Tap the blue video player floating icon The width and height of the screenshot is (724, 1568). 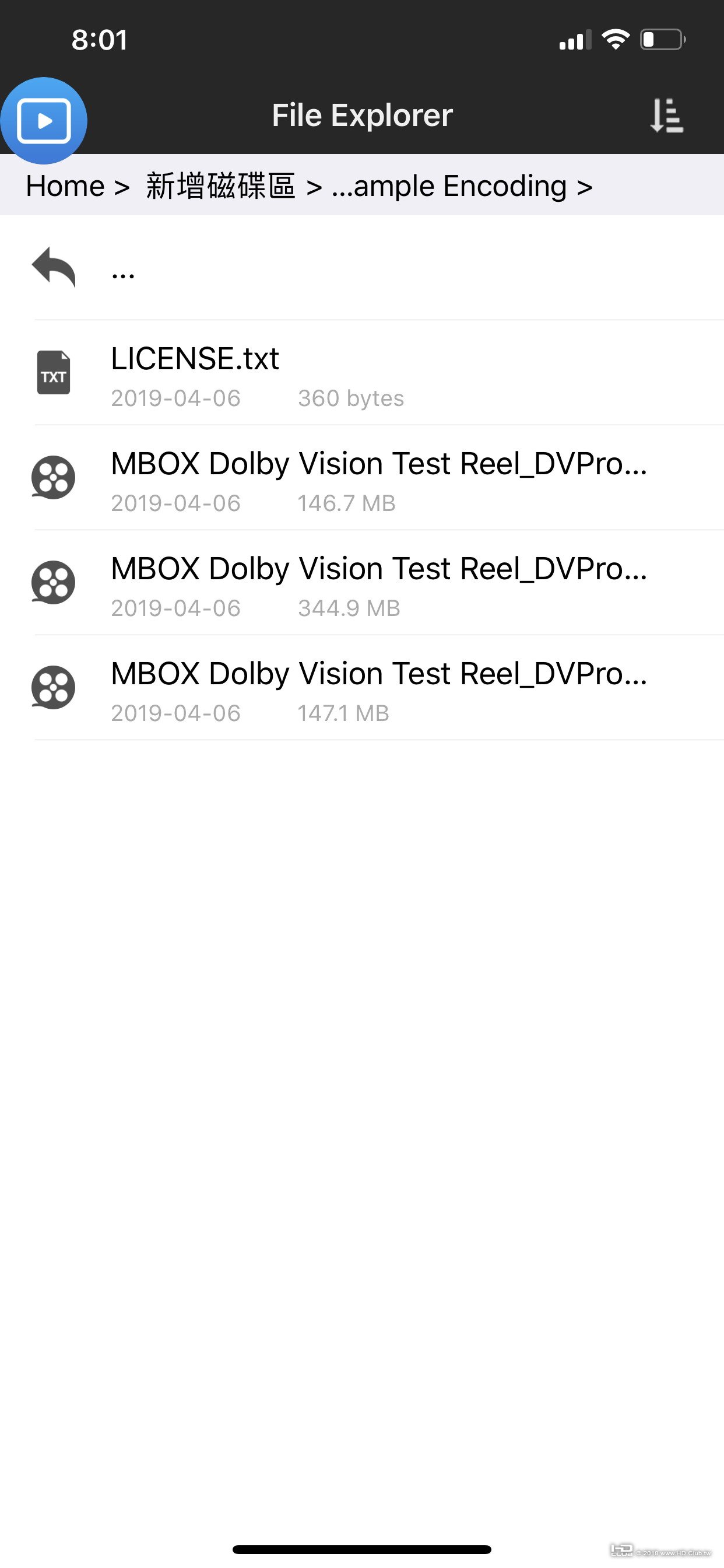click(x=44, y=121)
